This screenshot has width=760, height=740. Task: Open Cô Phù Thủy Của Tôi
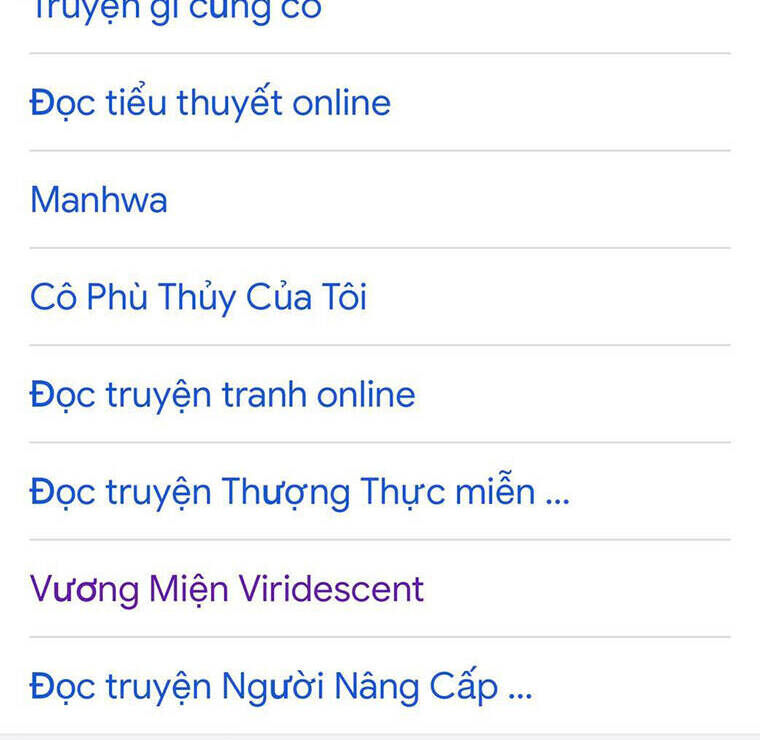(198, 297)
